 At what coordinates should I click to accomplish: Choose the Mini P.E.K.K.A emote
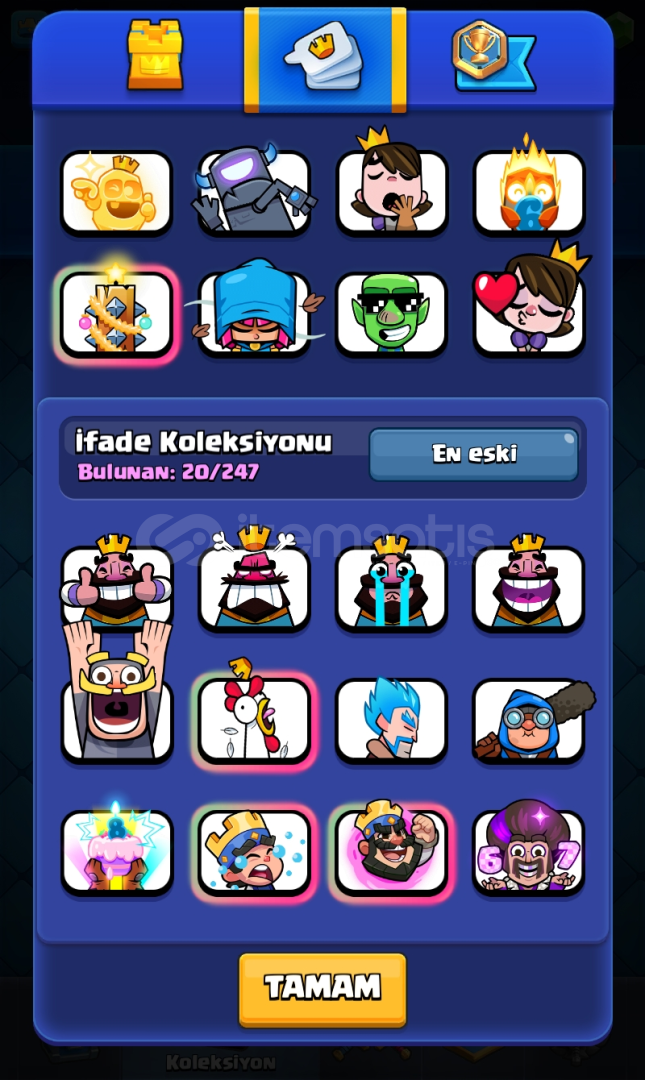(254, 192)
